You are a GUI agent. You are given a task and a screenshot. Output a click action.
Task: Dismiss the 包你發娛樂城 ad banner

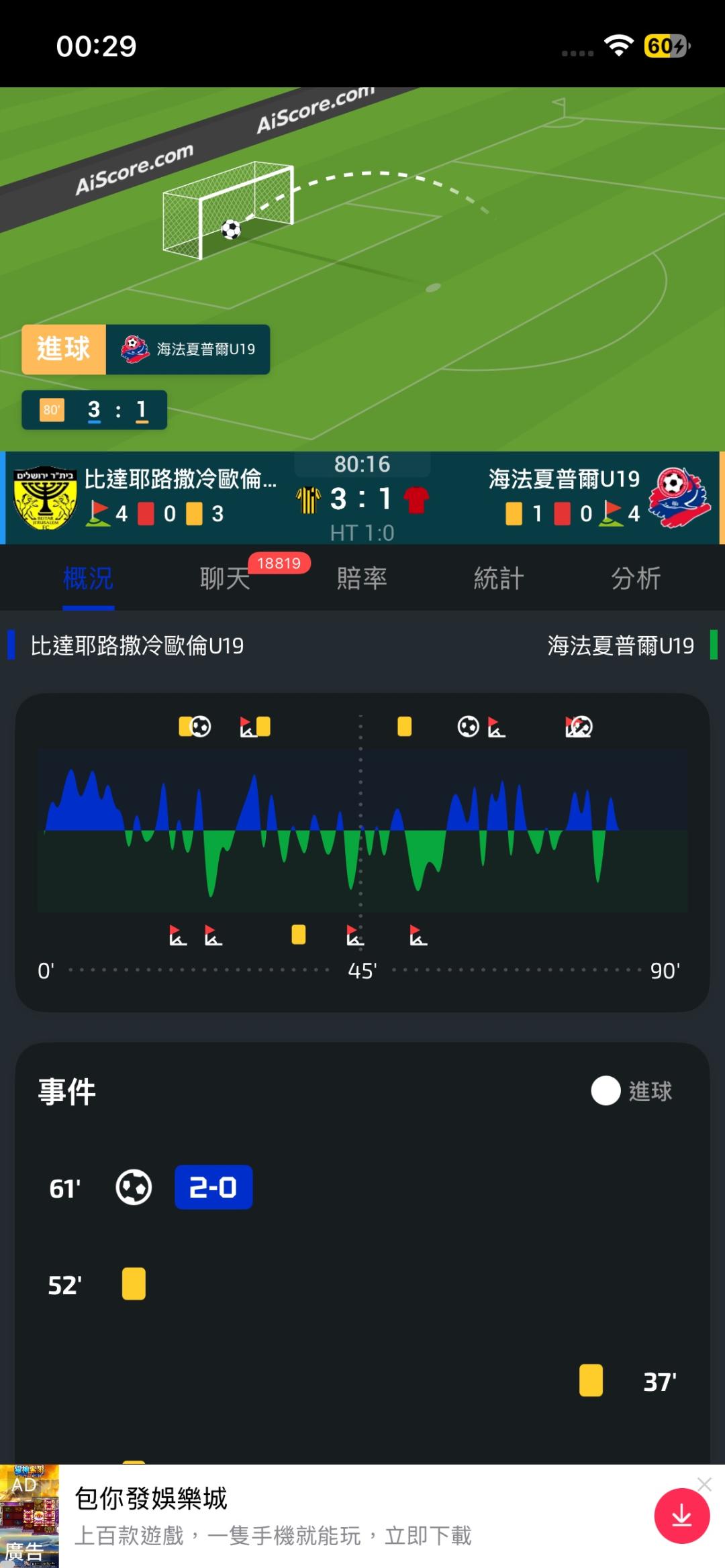[704, 1484]
